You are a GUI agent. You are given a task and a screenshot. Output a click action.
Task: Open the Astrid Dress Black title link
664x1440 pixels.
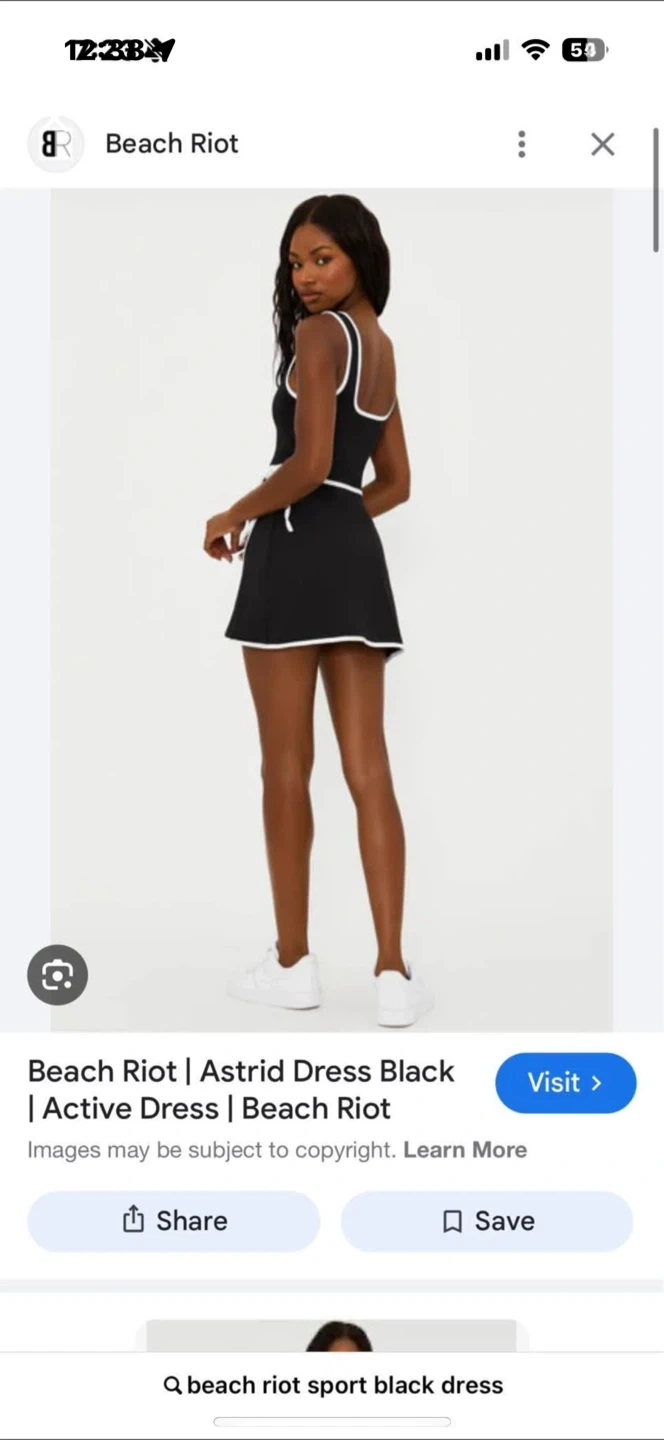(x=241, y=1089)
